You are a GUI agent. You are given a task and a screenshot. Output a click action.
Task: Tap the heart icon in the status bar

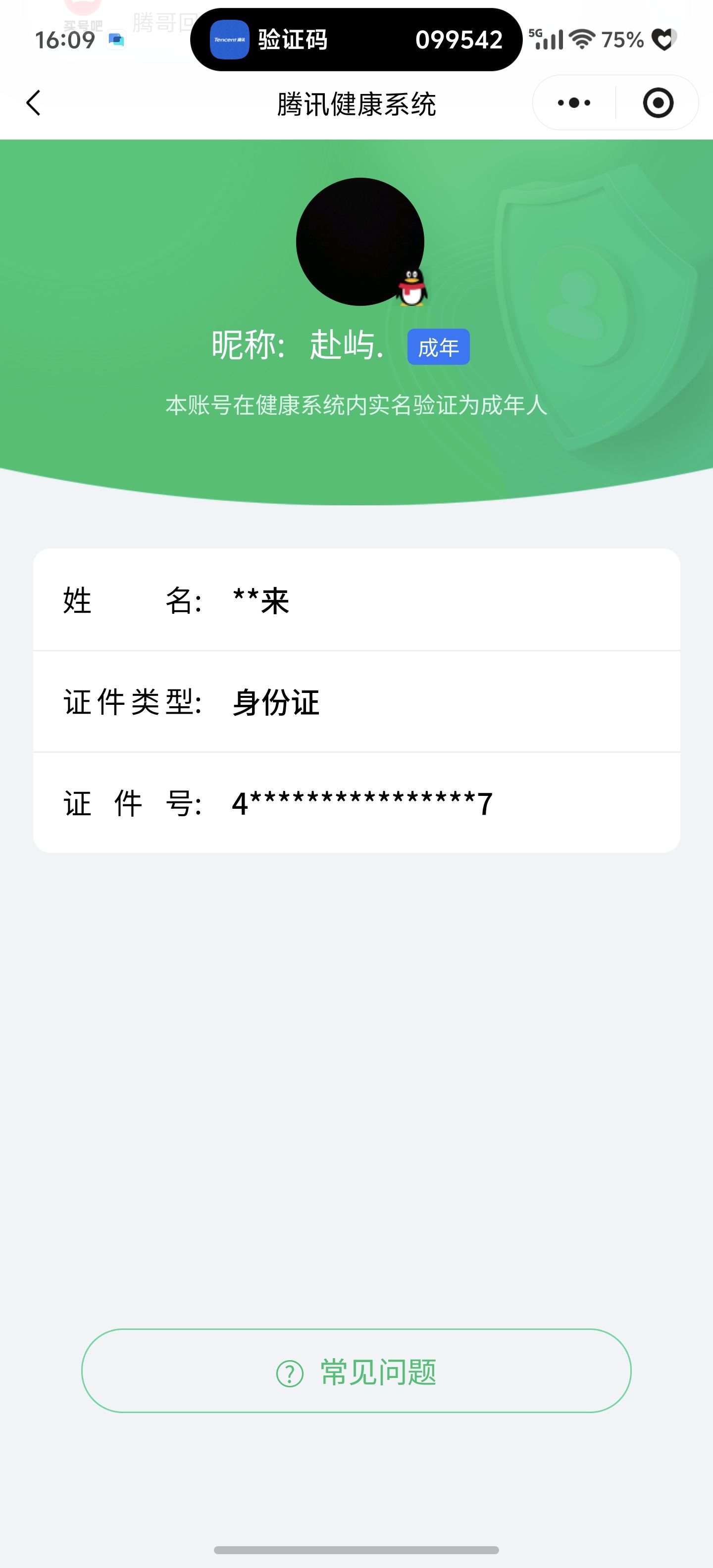[663, 39]
